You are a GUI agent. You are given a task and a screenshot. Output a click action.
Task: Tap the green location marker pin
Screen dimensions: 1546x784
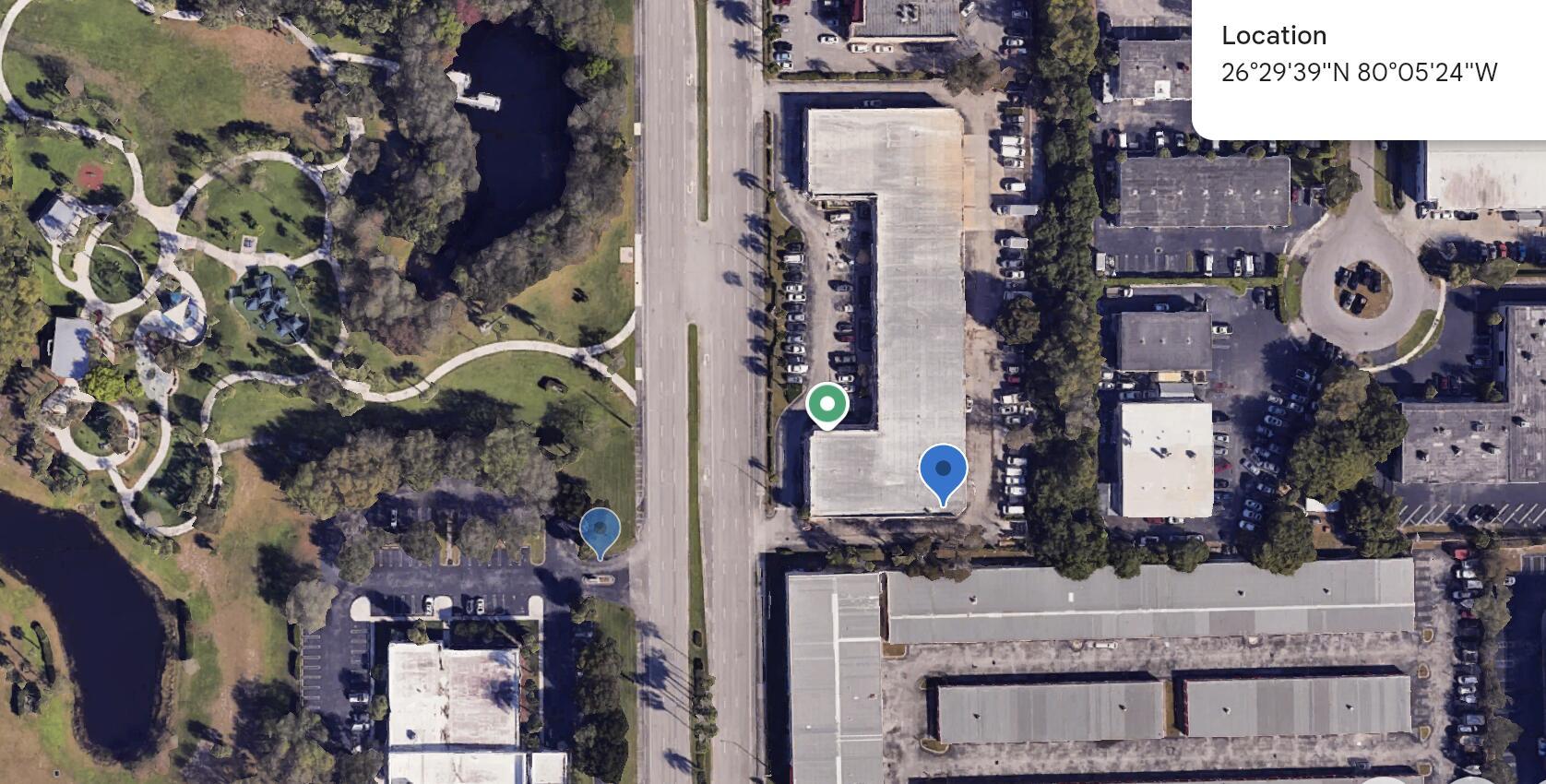coord(827,405)
